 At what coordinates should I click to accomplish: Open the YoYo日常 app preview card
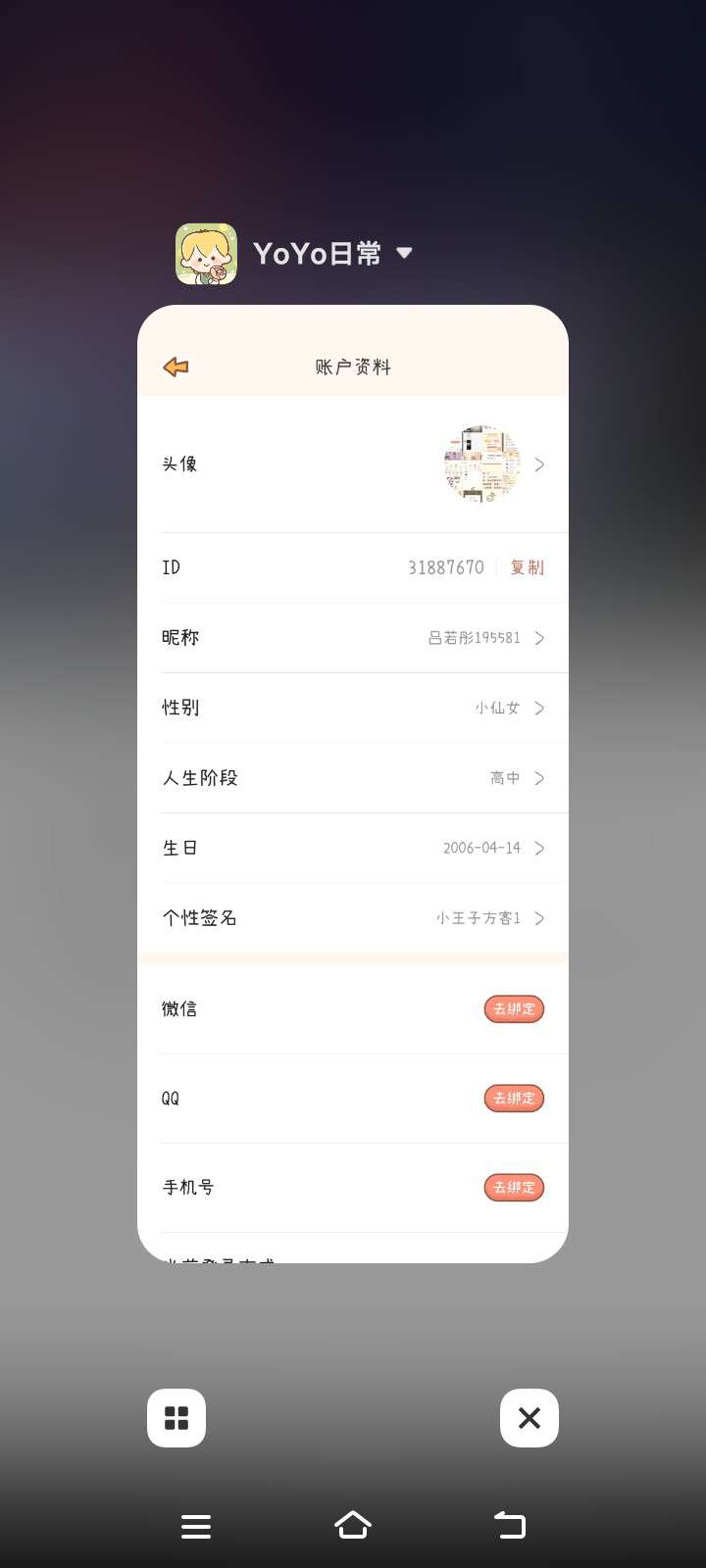(353, 784)
